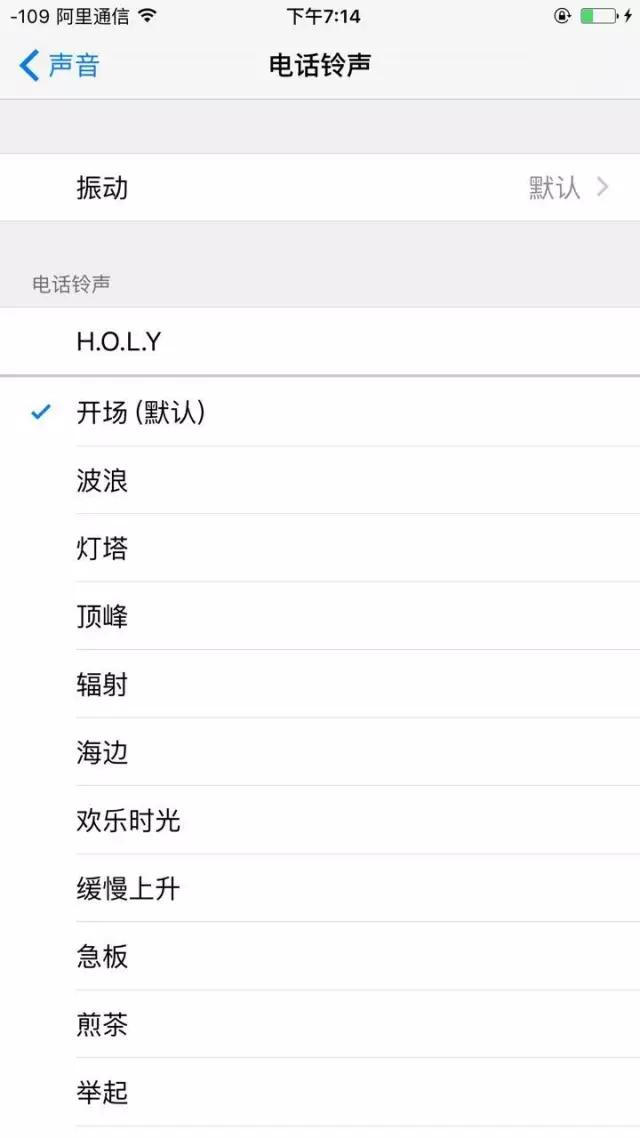Open the 振动 vibration settings
Screen dimensions: 640x1138
(x=320, y=188)
